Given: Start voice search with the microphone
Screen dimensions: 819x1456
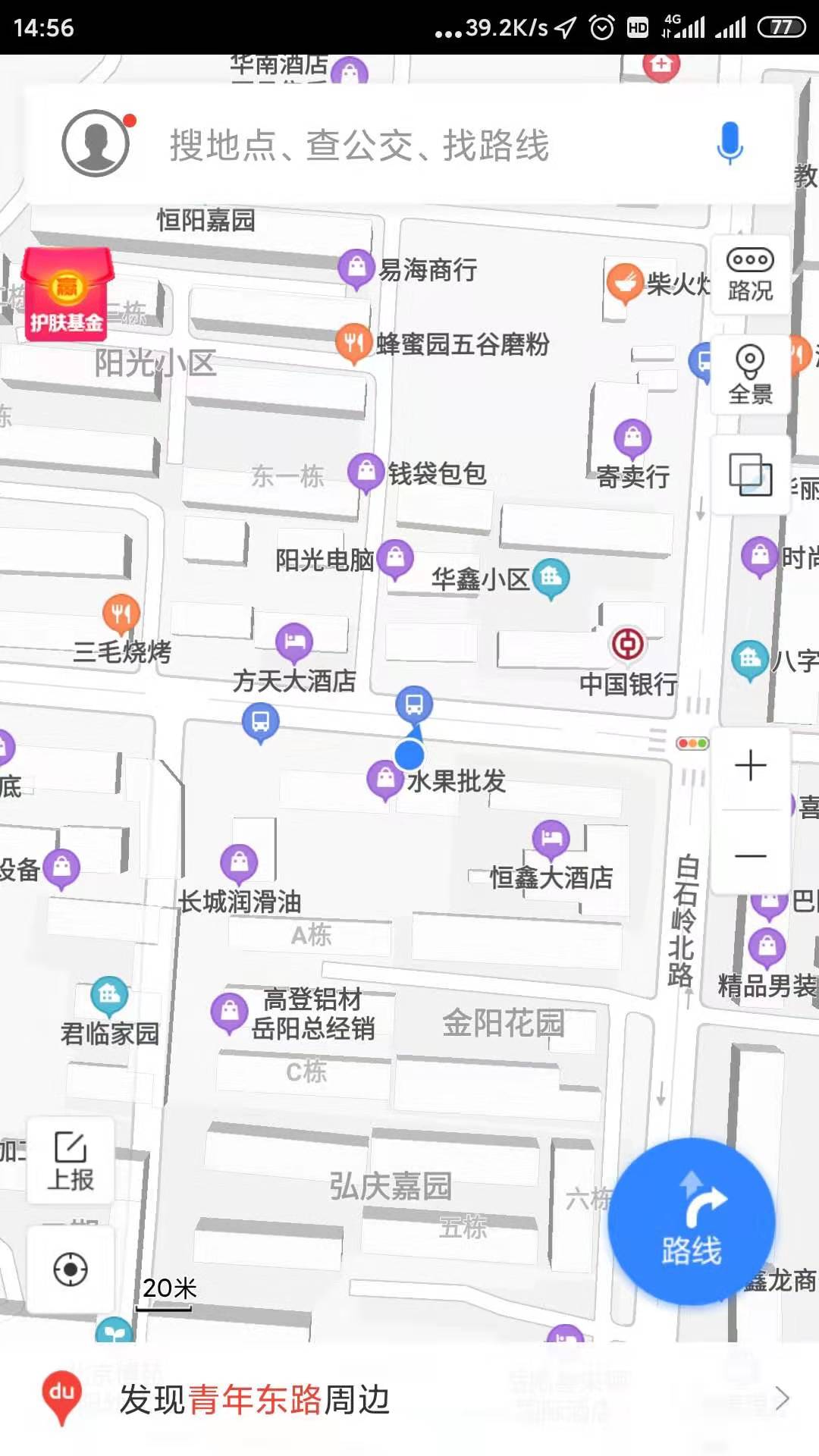Looking at the screenshot, I should pyautogui.click(x=730, y=143).
